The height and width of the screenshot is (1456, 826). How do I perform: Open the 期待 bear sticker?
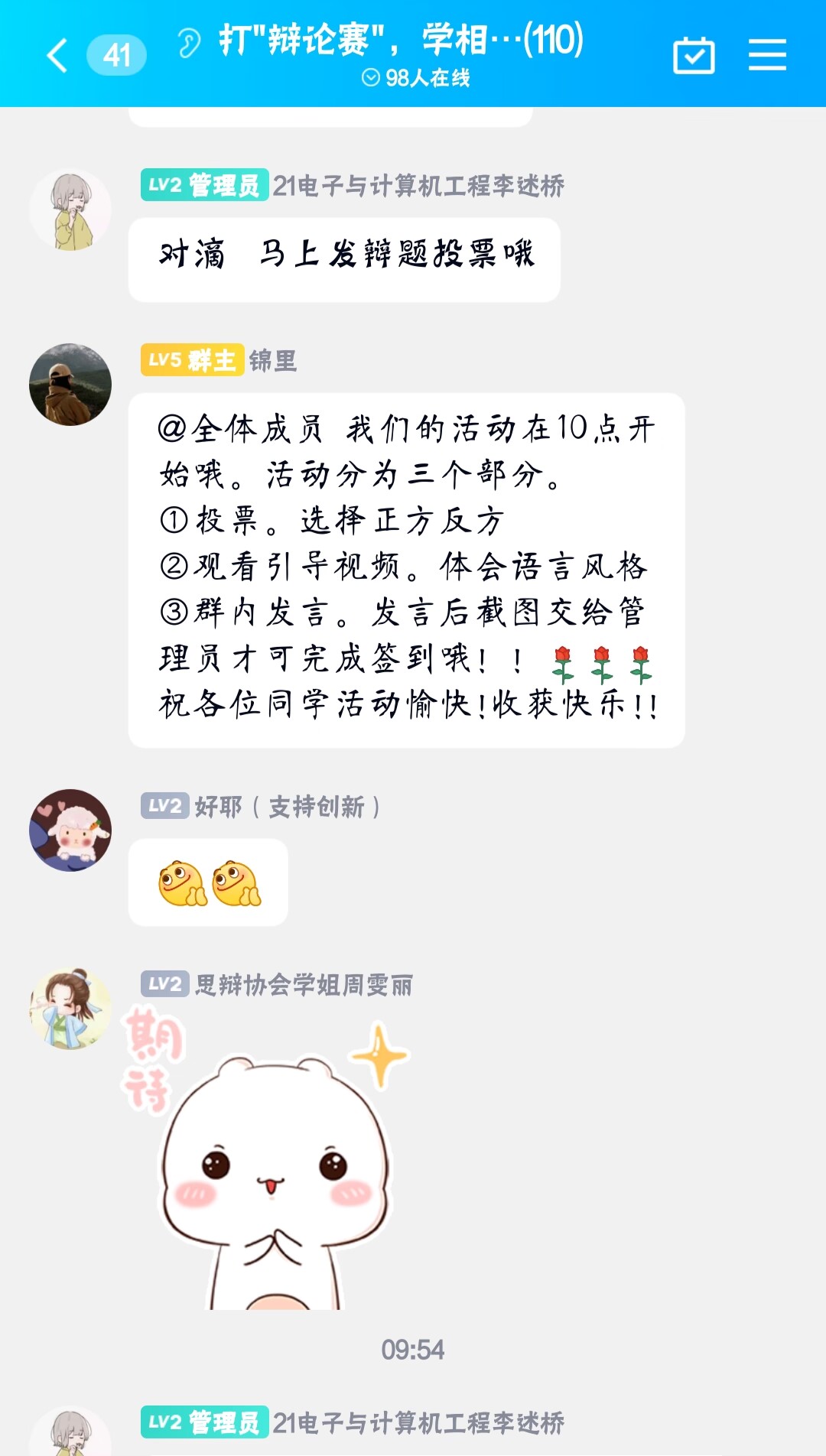pyautogui.click(x=268, y=1162)
